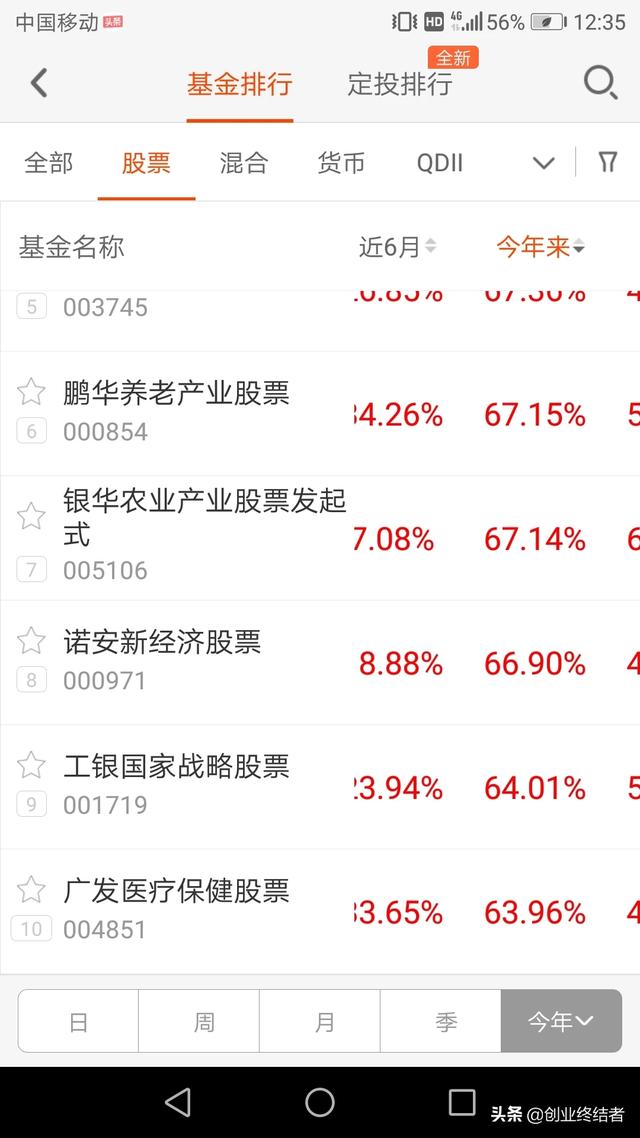Select the 全部 fund category tab
Screen dimensions: 640x1138
click(x=49, y=163)
